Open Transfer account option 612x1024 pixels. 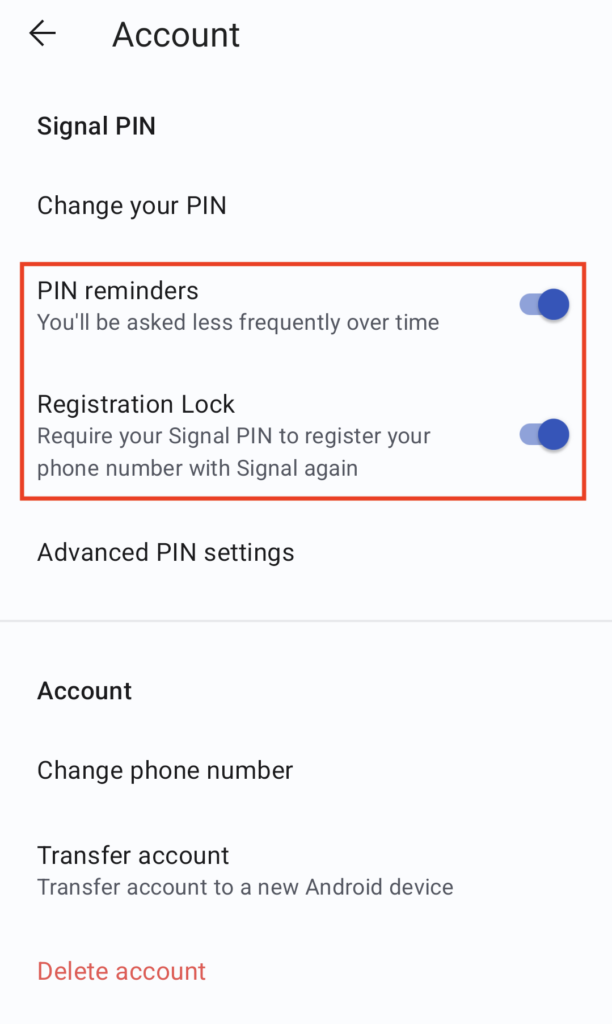point(133,856)
